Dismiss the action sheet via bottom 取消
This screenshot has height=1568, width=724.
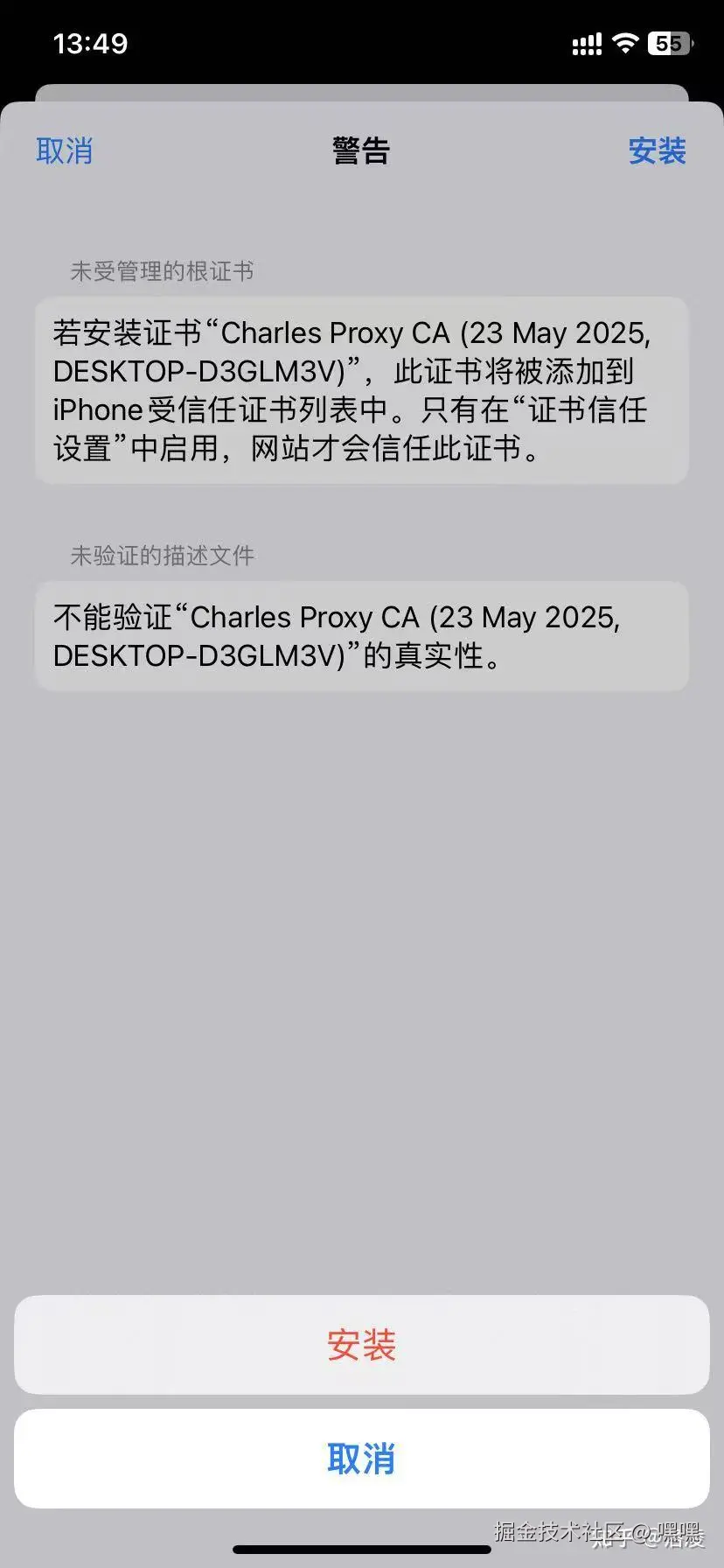pyautogui.click(x=361, y=1459)
